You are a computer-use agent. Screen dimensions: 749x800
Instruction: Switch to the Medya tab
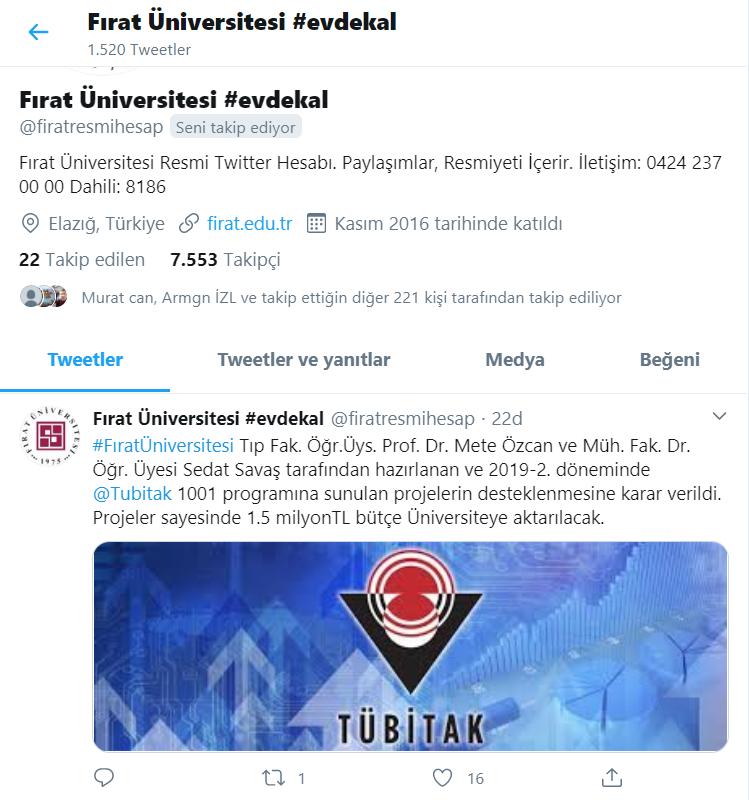(x=514, y=359)
